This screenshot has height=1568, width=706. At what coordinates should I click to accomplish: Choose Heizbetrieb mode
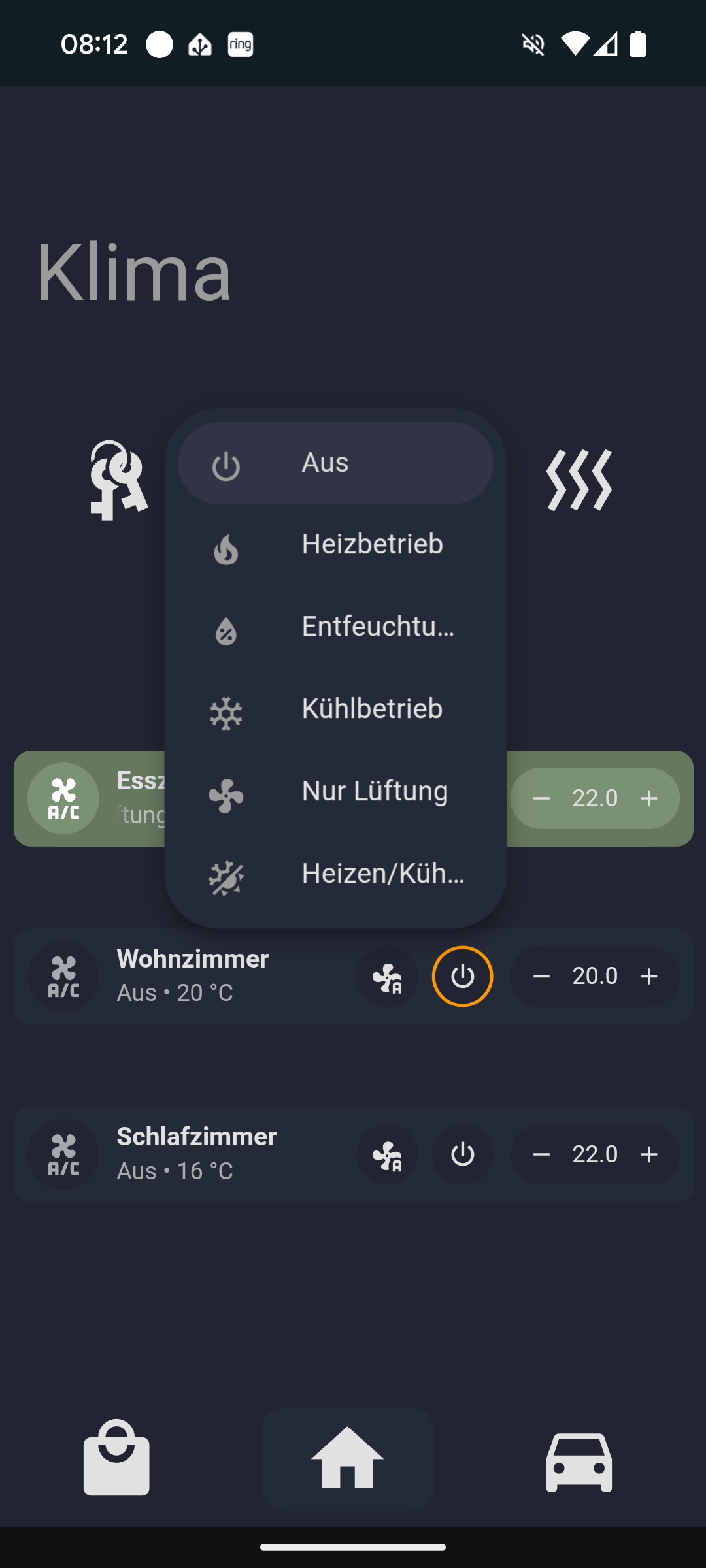tap(335, 545)
